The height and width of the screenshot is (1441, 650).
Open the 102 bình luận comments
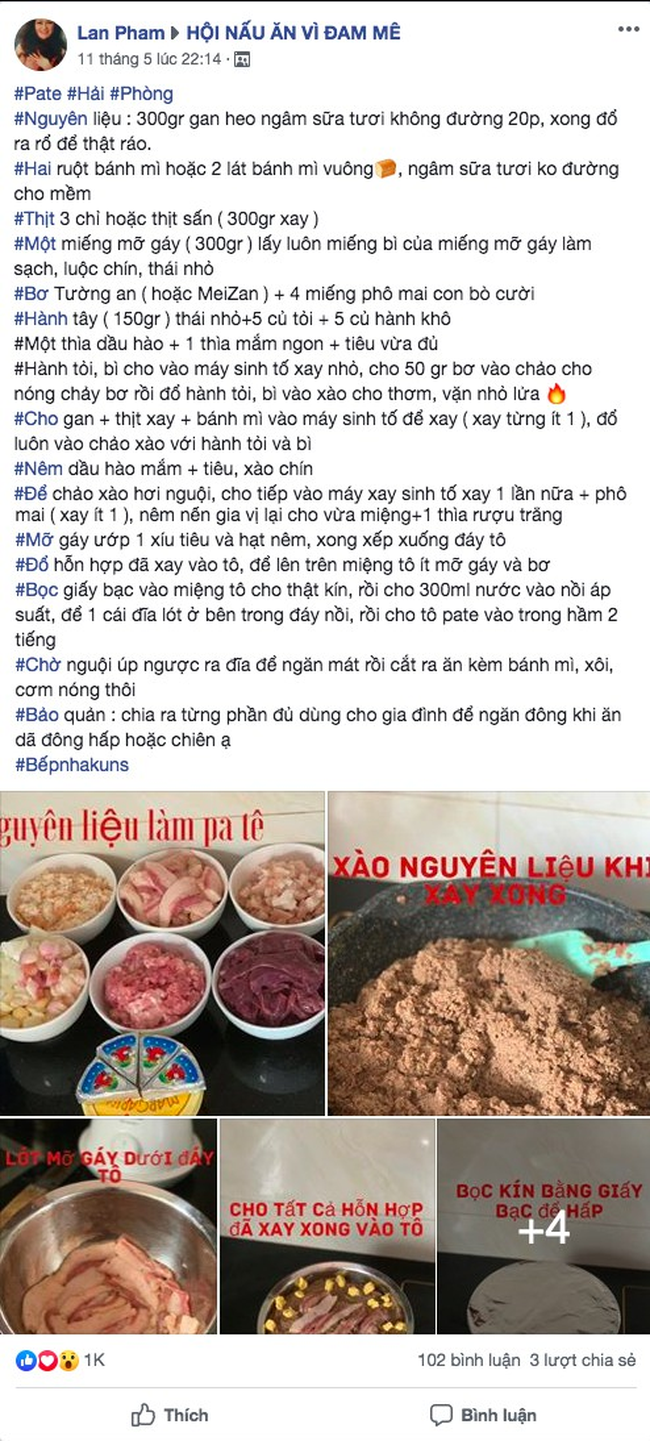pyautogui.click(x=468, y=1361)
